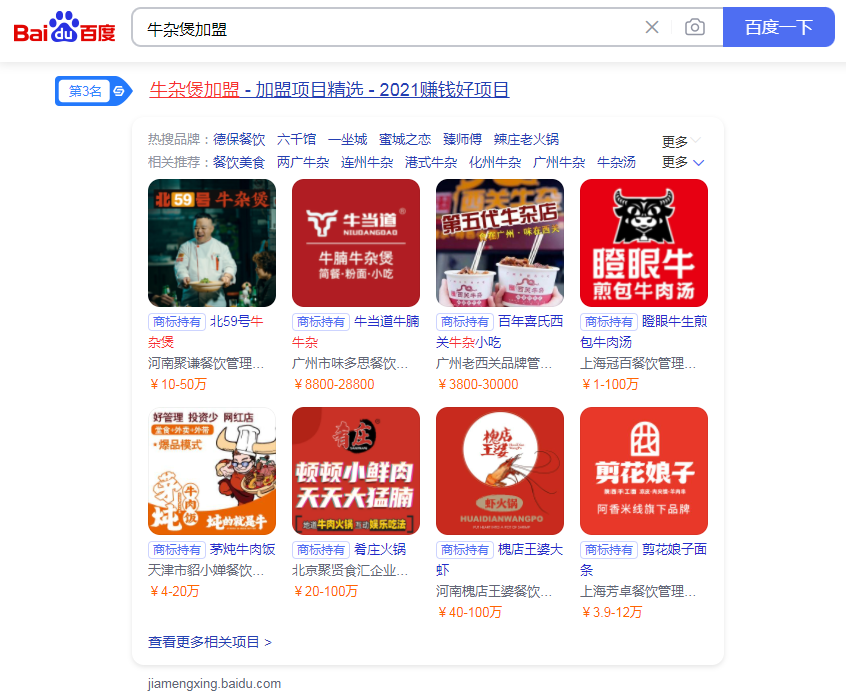Image resolution: width=846 pixels, height=699 pixels.
Task: Open the 茅炖牛肉饭 project card
Action: 212,471
